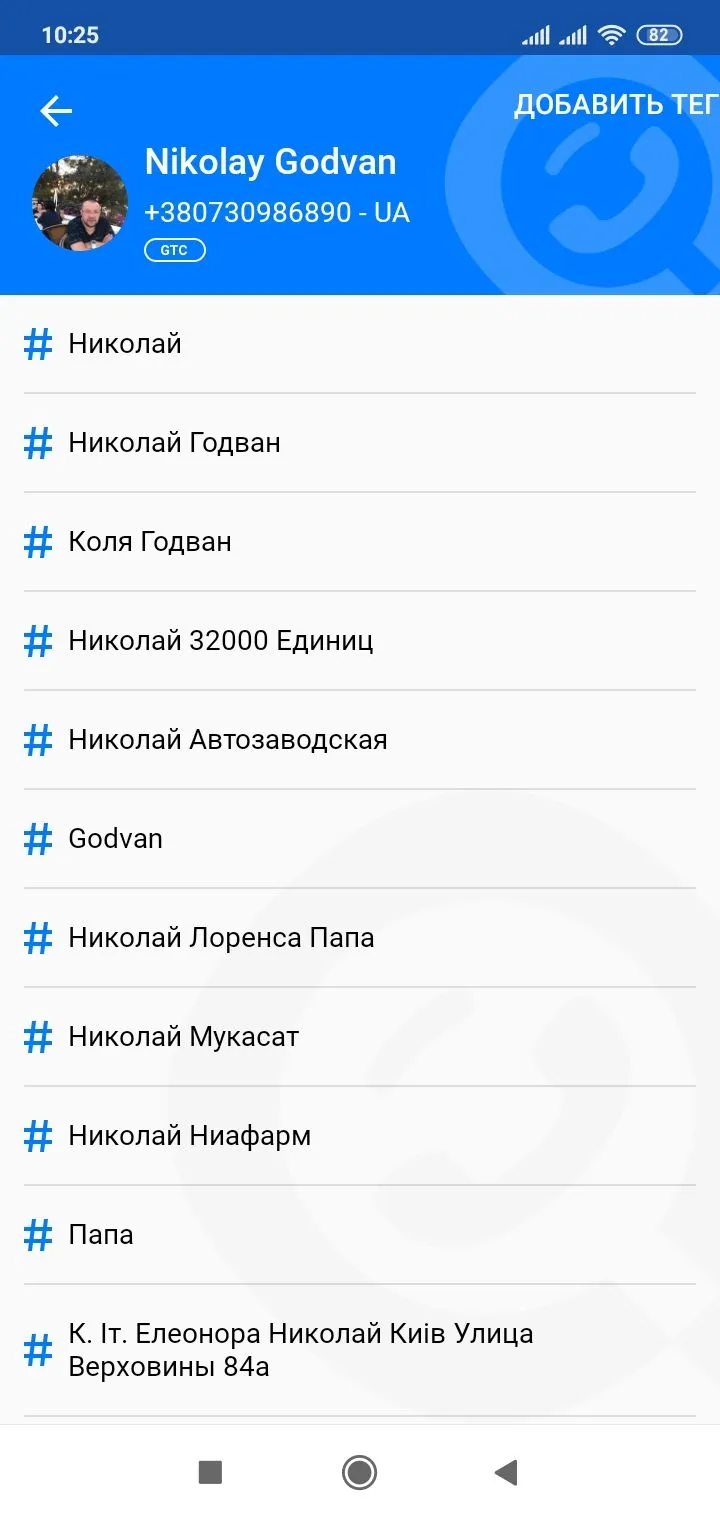Tap the hashtag icon beside Коля Годван
Screen dimensions: 720x1520
pyautogui.click(x=37, y=541)
